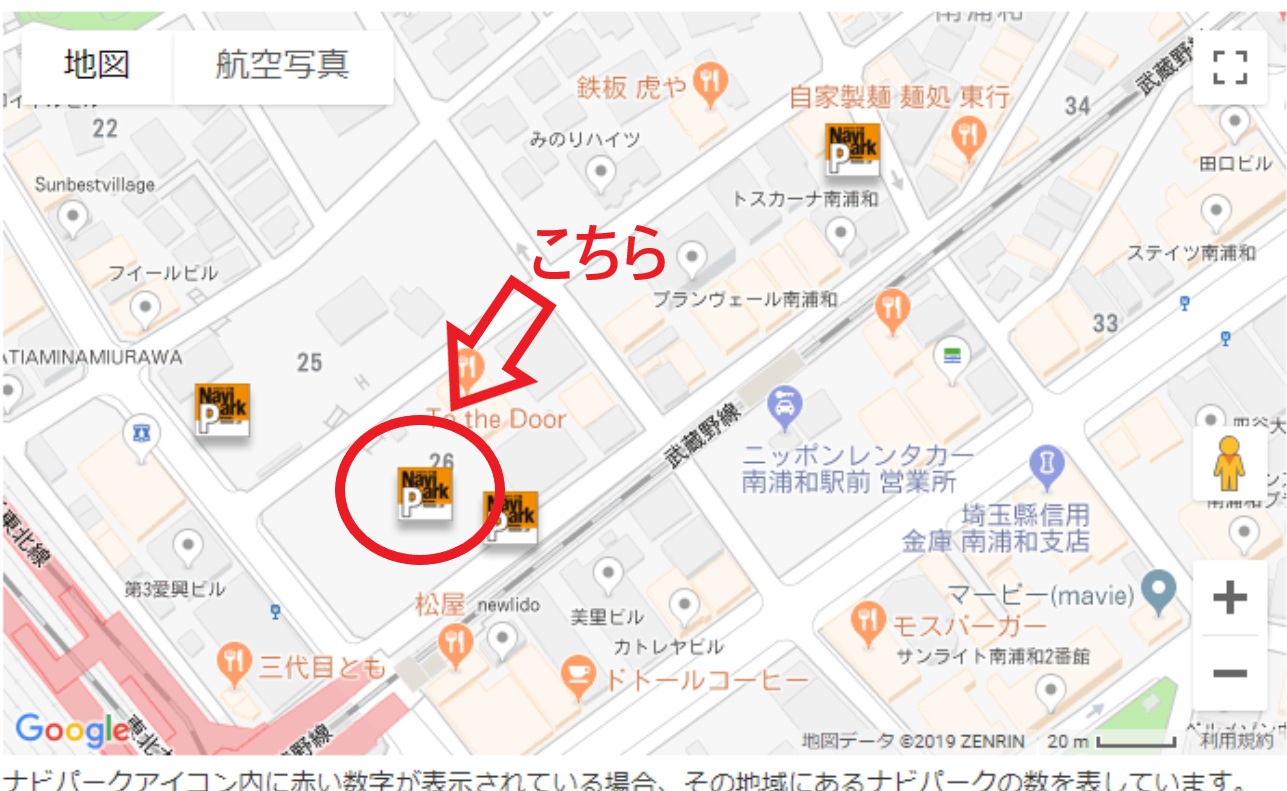The height and width of the screenshot is (791, 1287).
Task: Open the Navi Park marker beside block 25
Action: [222, 410]
